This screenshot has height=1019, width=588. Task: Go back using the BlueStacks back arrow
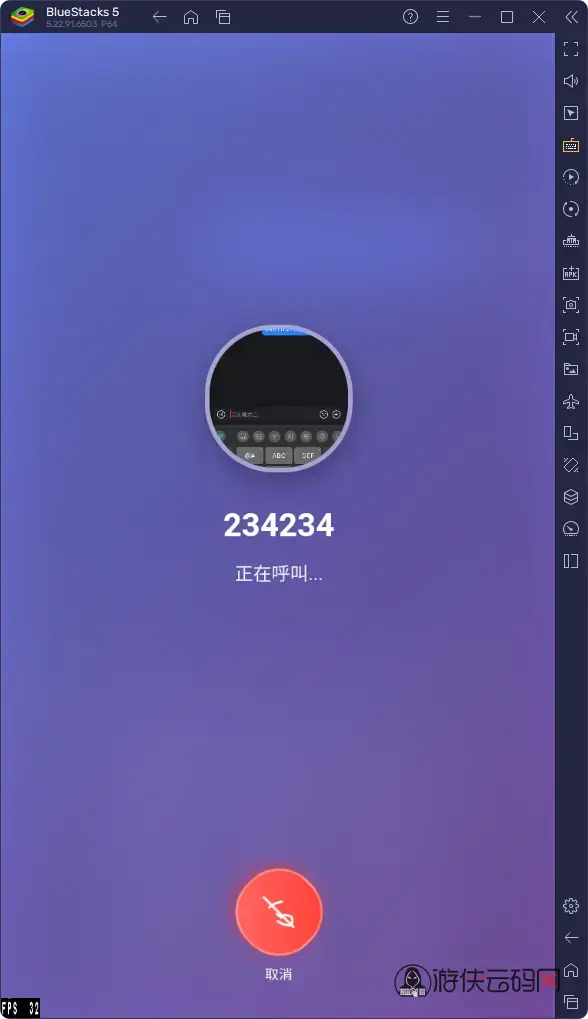160,17
